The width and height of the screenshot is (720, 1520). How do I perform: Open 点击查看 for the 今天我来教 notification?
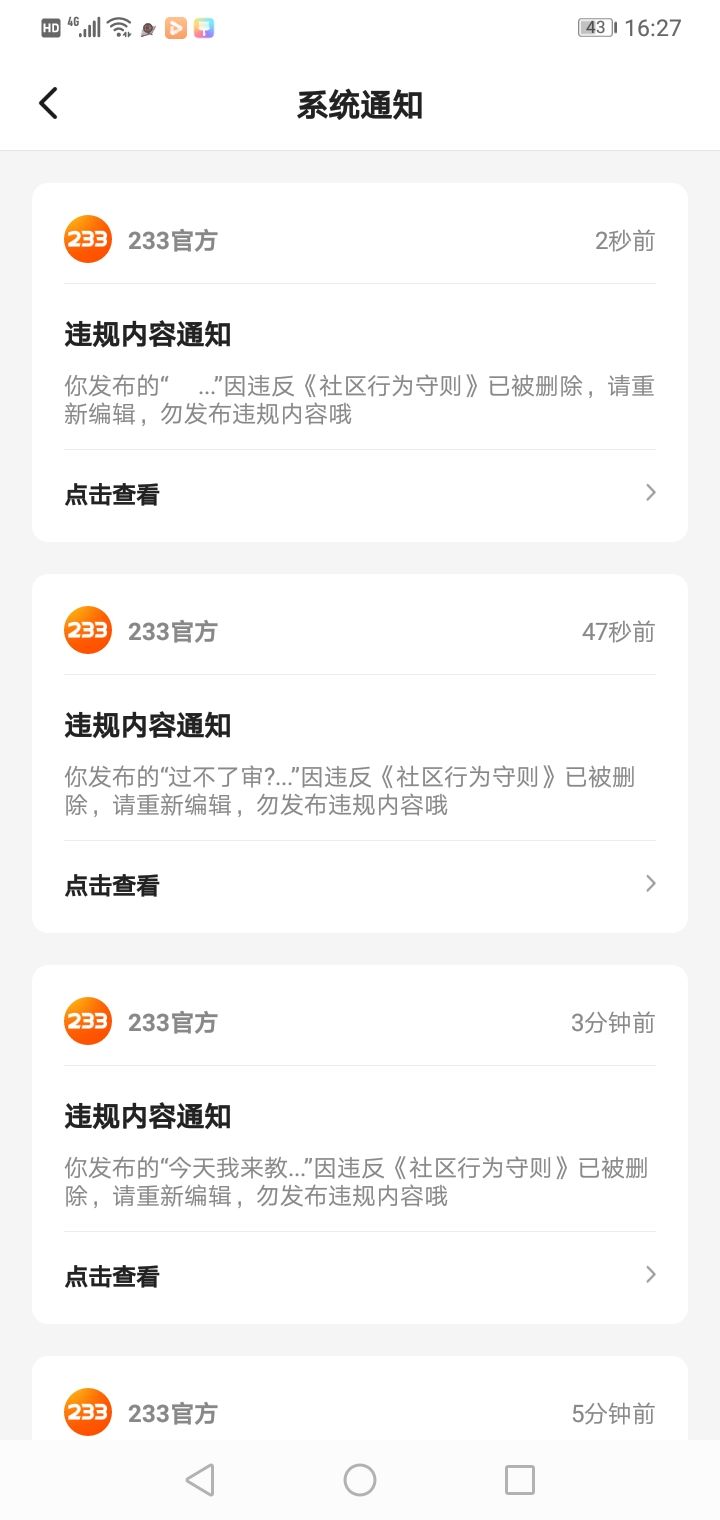click(x=360, y=1276)
